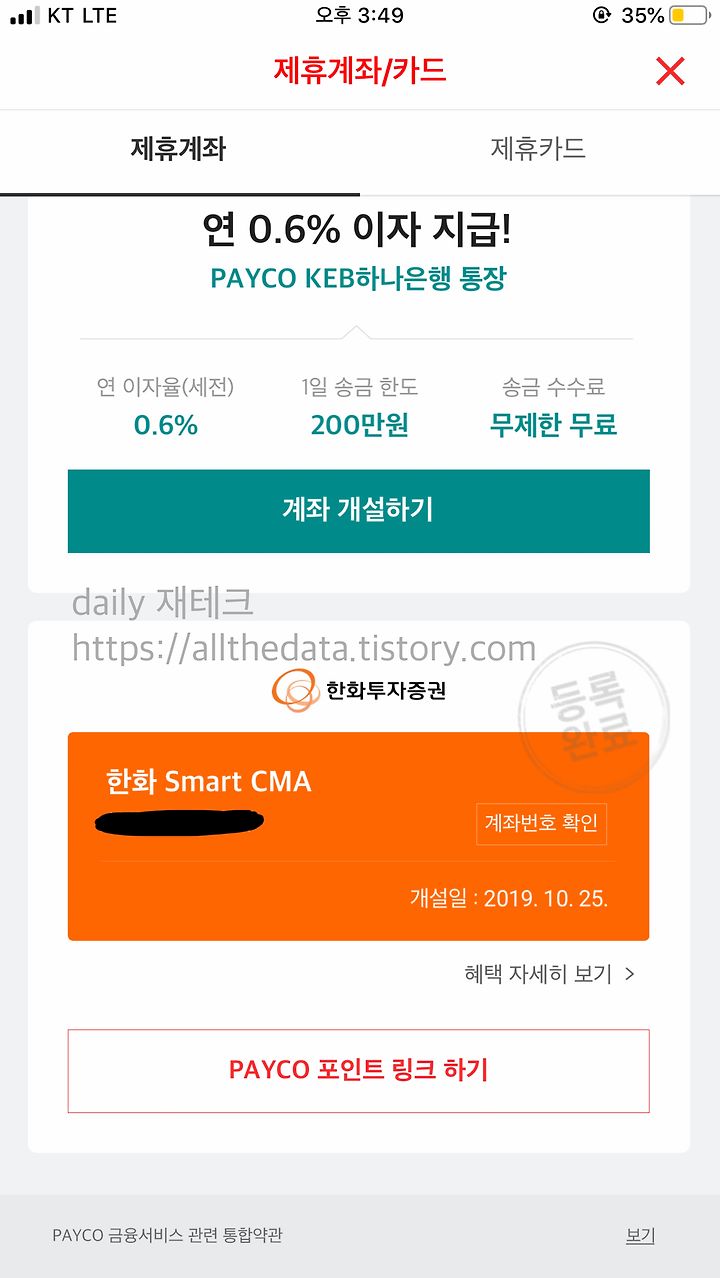The image size is (720, 1278).
Task: Tap the 계좌 개설하기 button
Action: (x=359, y=510)
